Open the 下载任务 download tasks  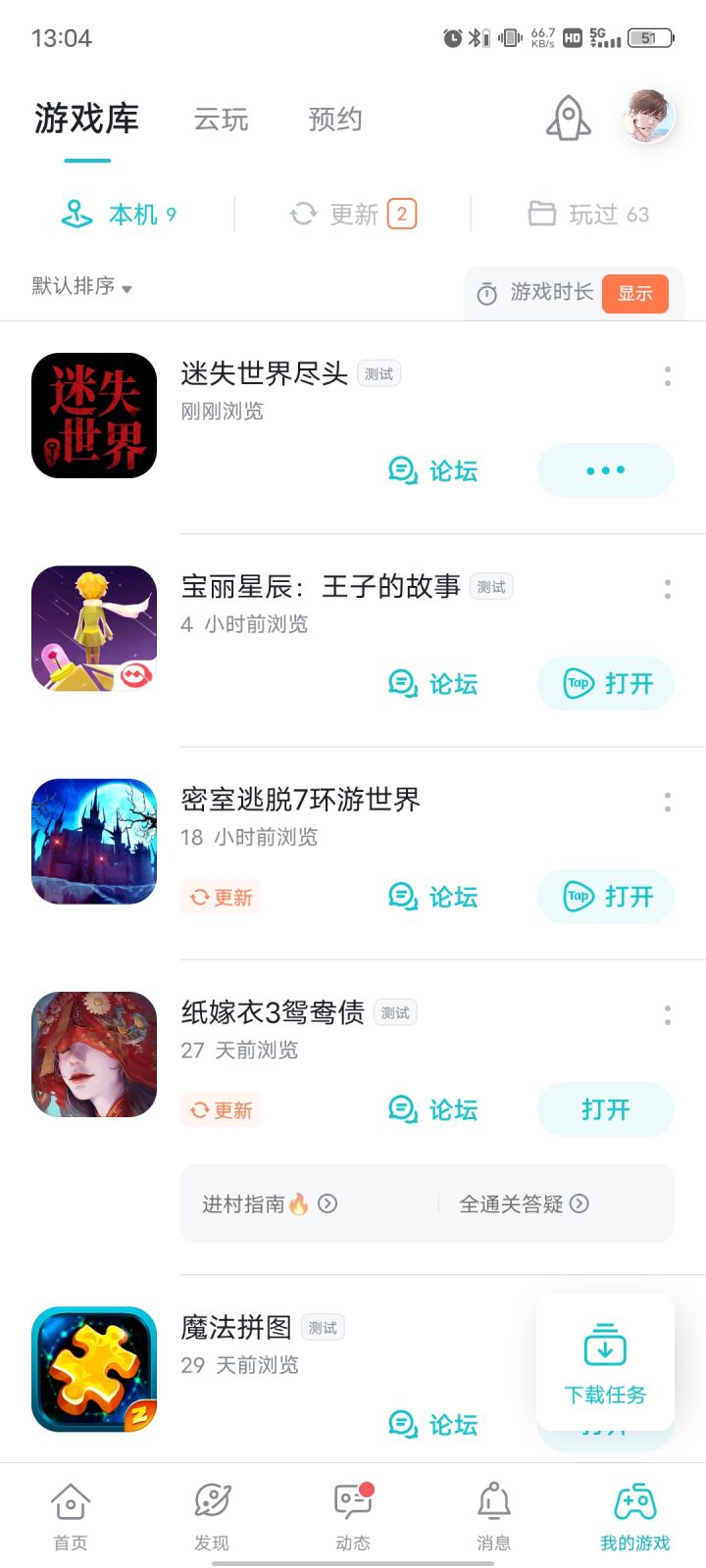coord(605,1362)
